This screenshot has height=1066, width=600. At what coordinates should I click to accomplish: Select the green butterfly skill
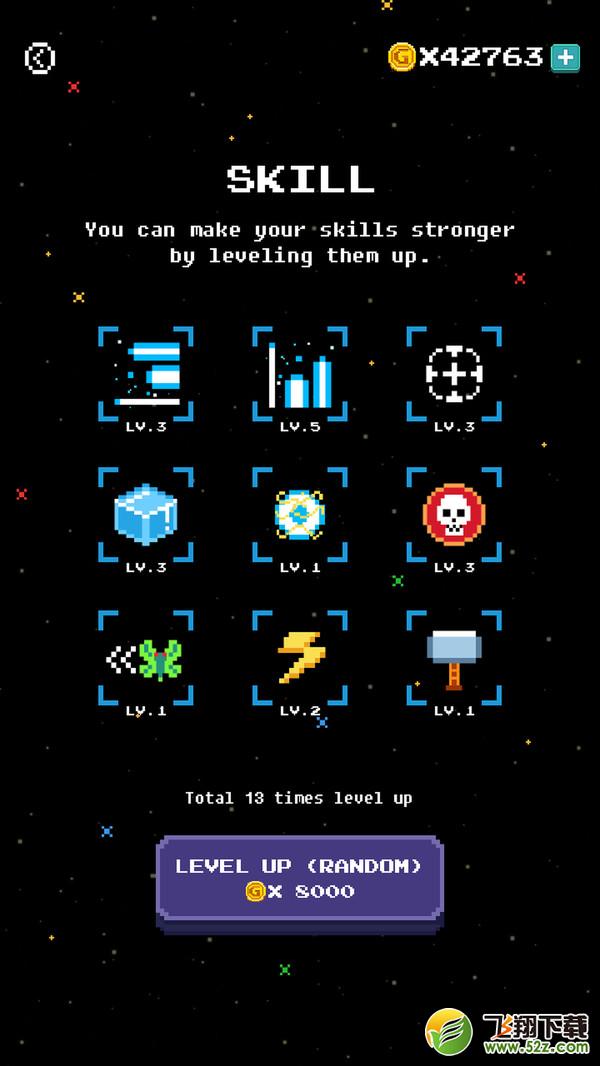click(145, 657)
